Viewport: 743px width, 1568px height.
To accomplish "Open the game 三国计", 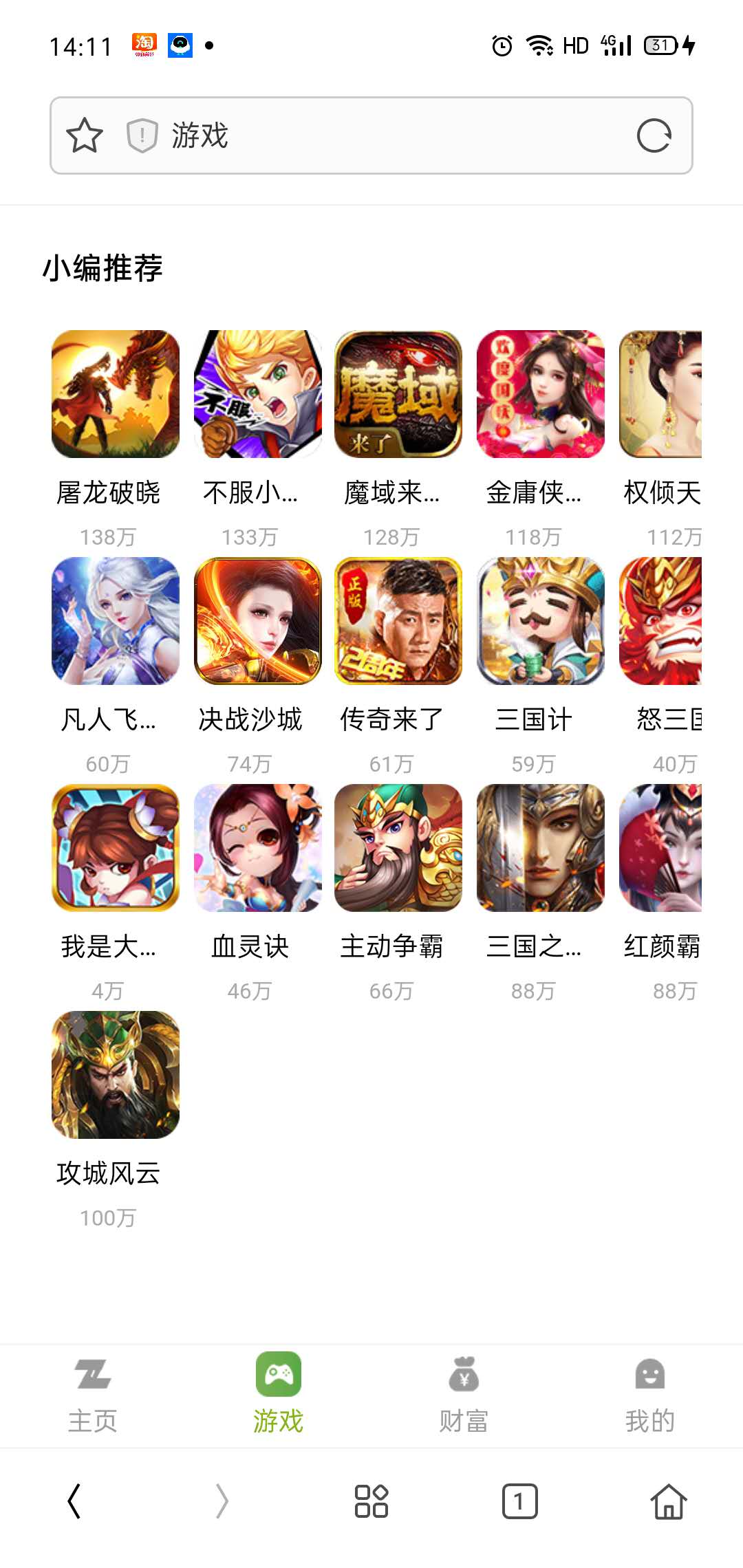I will 540,621.
